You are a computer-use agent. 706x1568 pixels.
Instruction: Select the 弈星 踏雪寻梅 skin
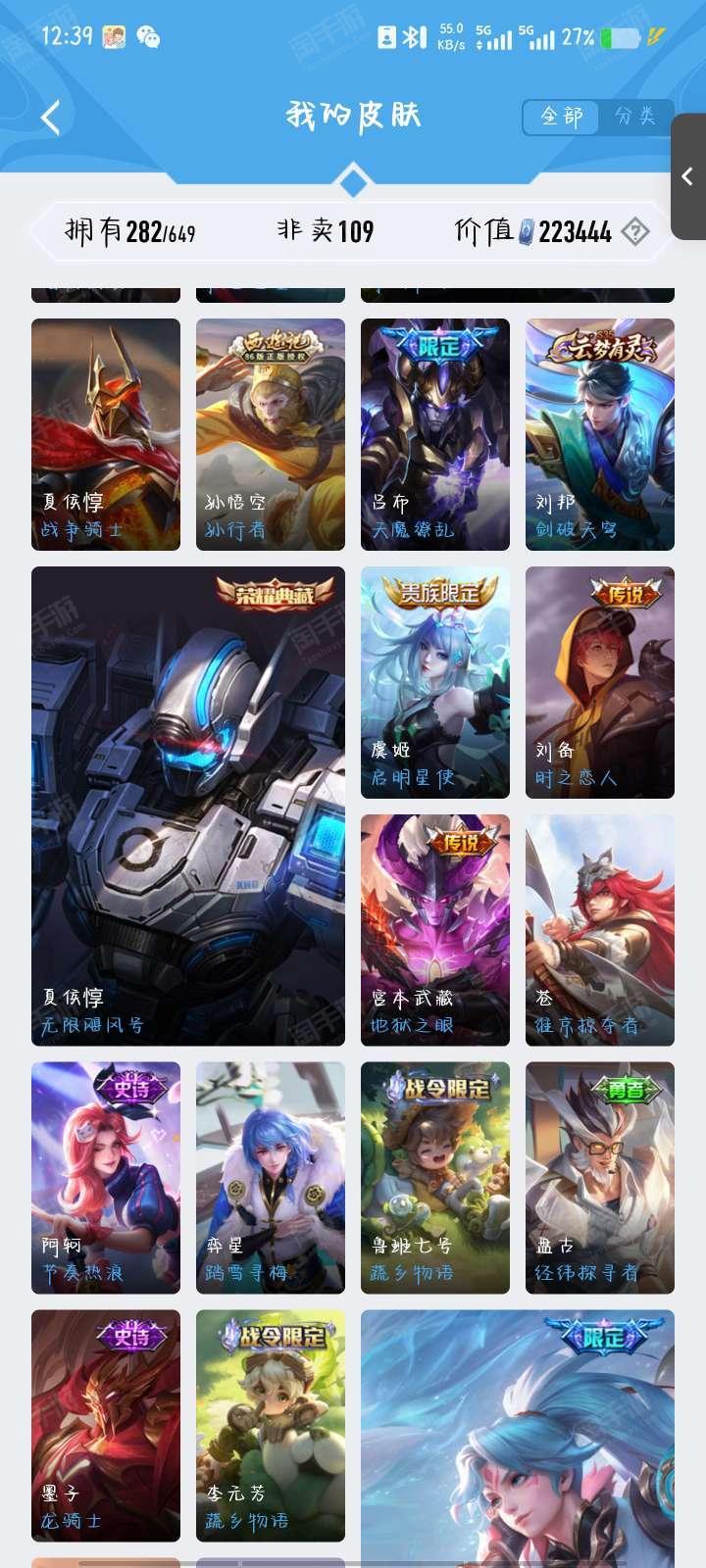[x=271, y=1178]
